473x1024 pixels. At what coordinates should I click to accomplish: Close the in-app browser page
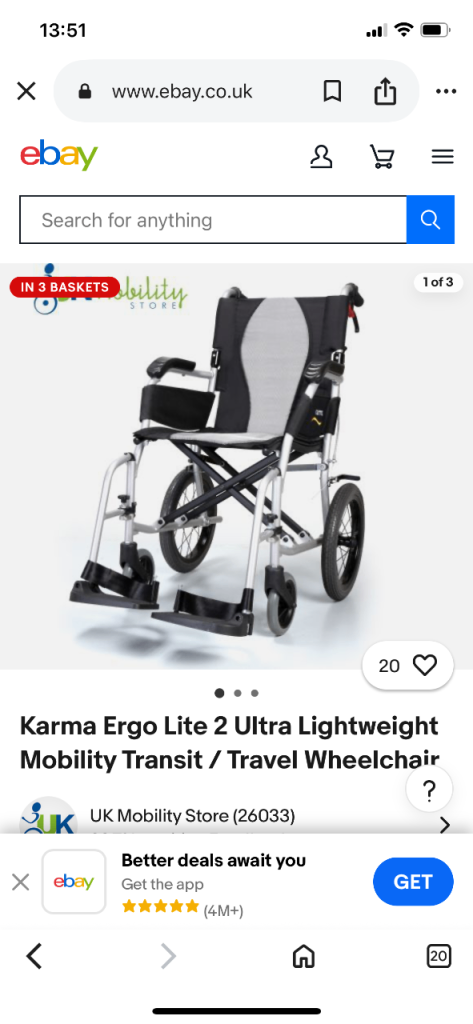pos(26,91)
